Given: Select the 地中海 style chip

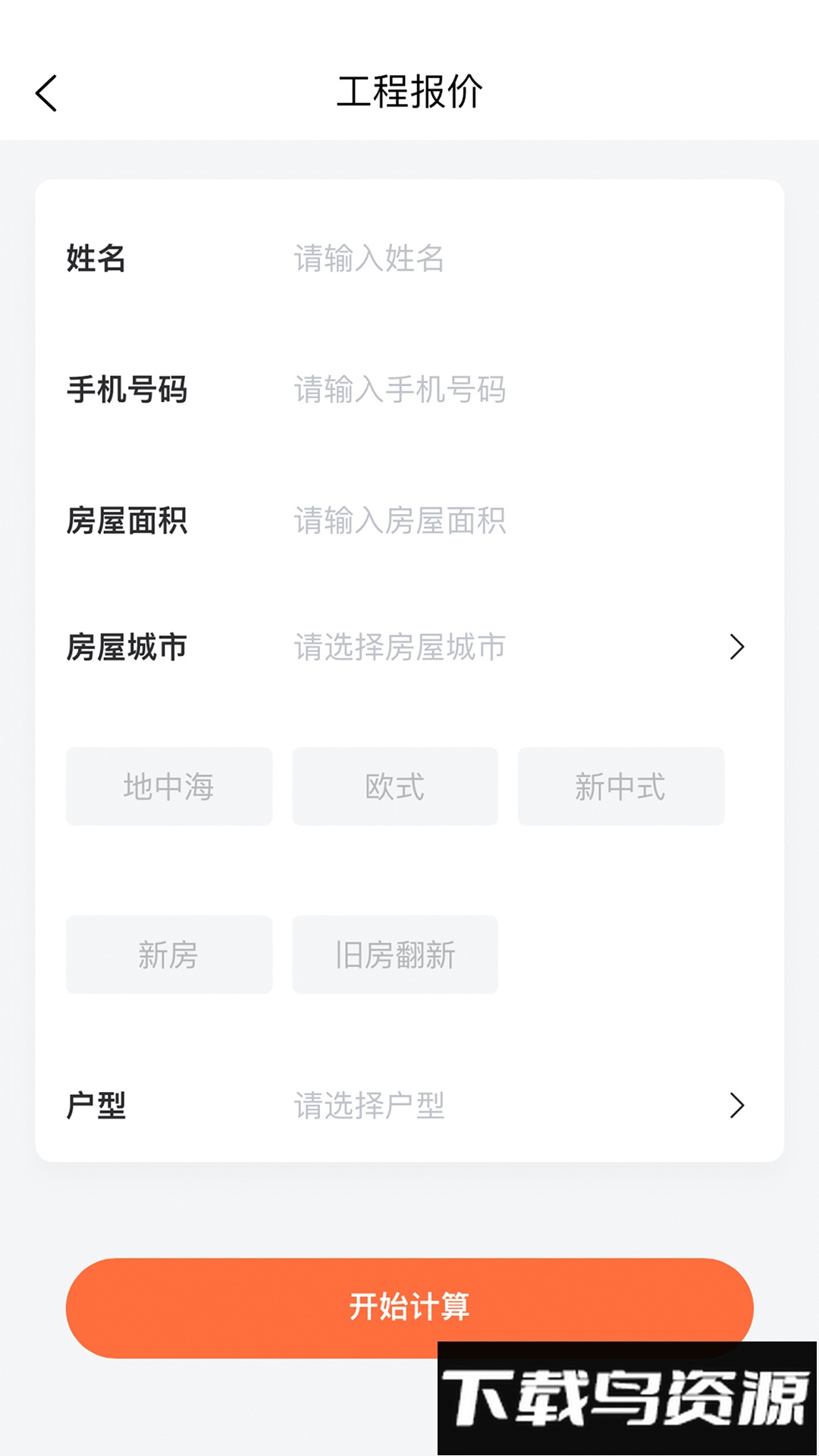Looking at the screenshot, I should [169, 786].
